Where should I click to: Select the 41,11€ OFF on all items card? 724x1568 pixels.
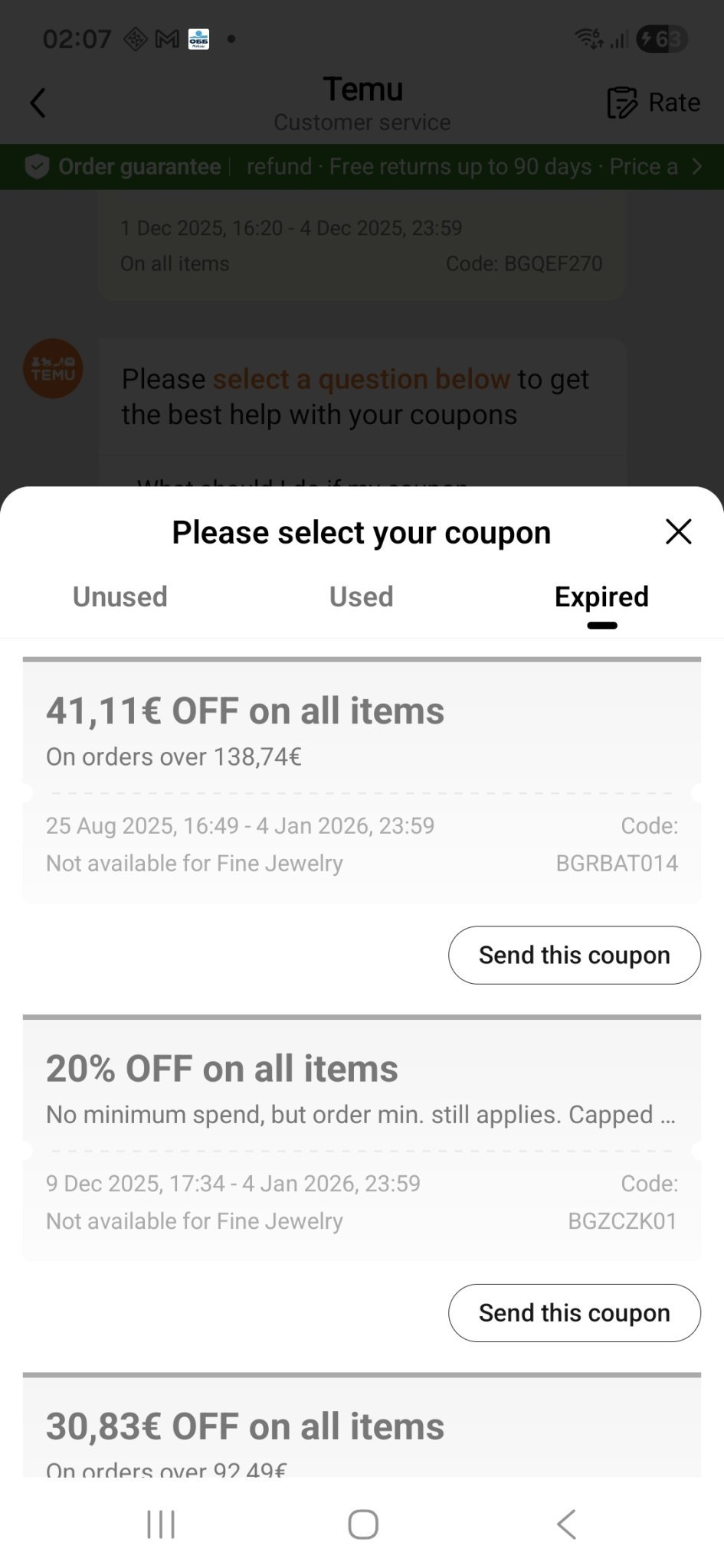[x=362, y=781]
